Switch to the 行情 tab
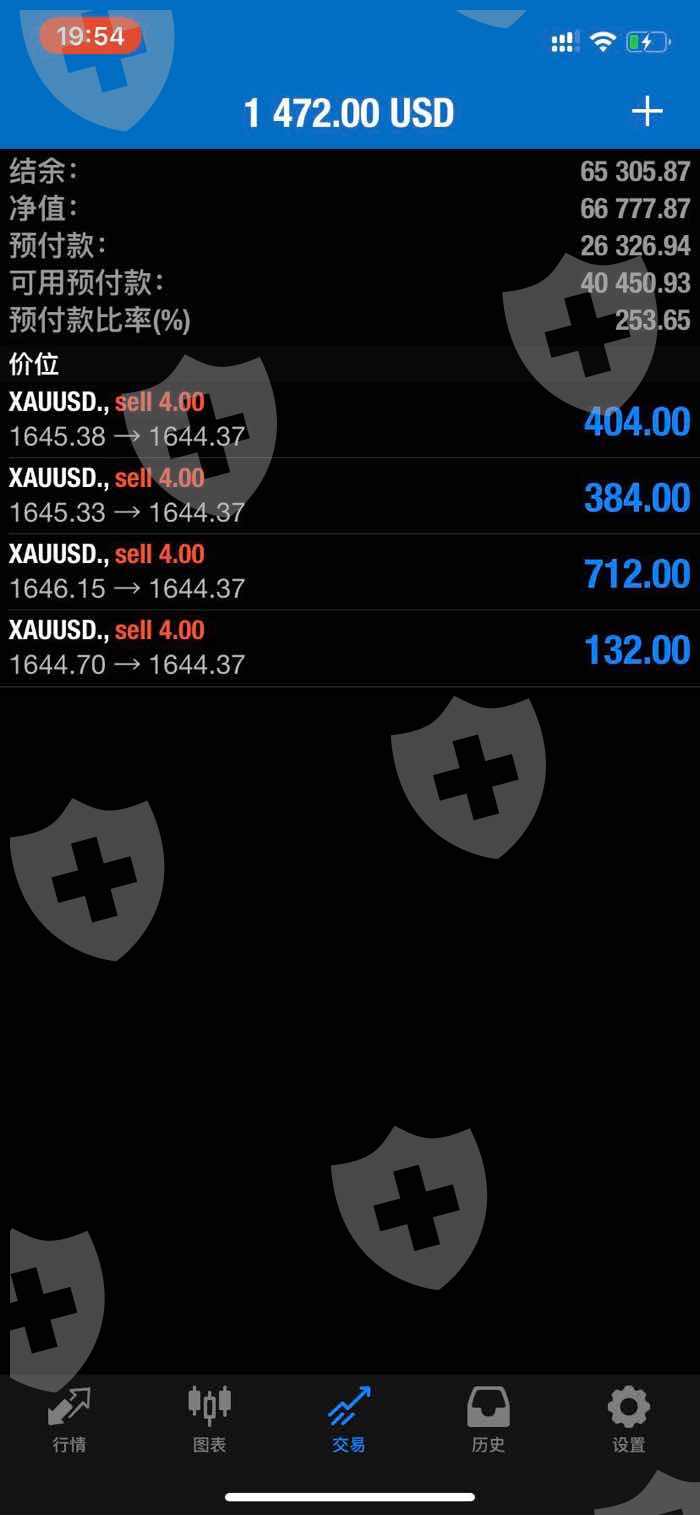 69,1419
